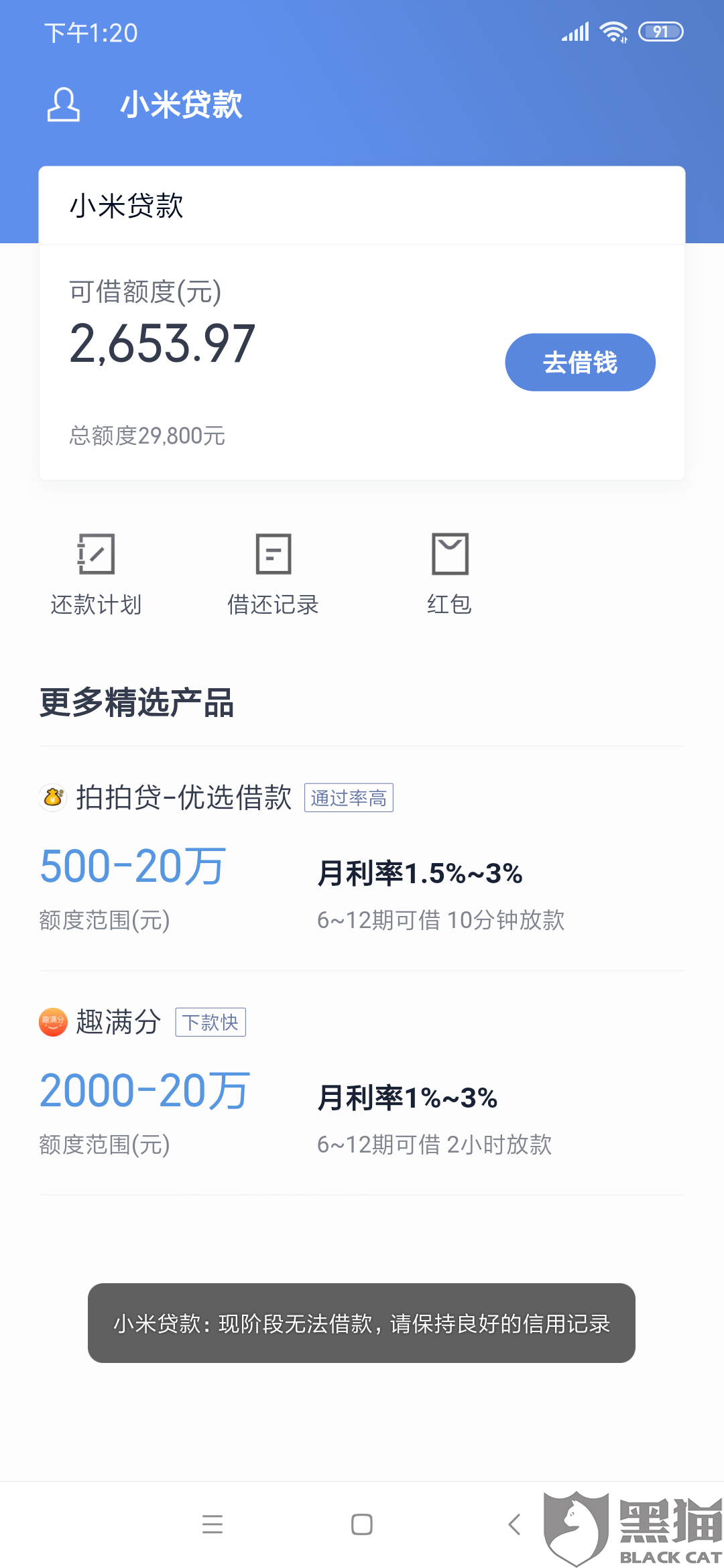Tap the 去借钱 button
724x1568 pixels.
[x=580, y=363]
